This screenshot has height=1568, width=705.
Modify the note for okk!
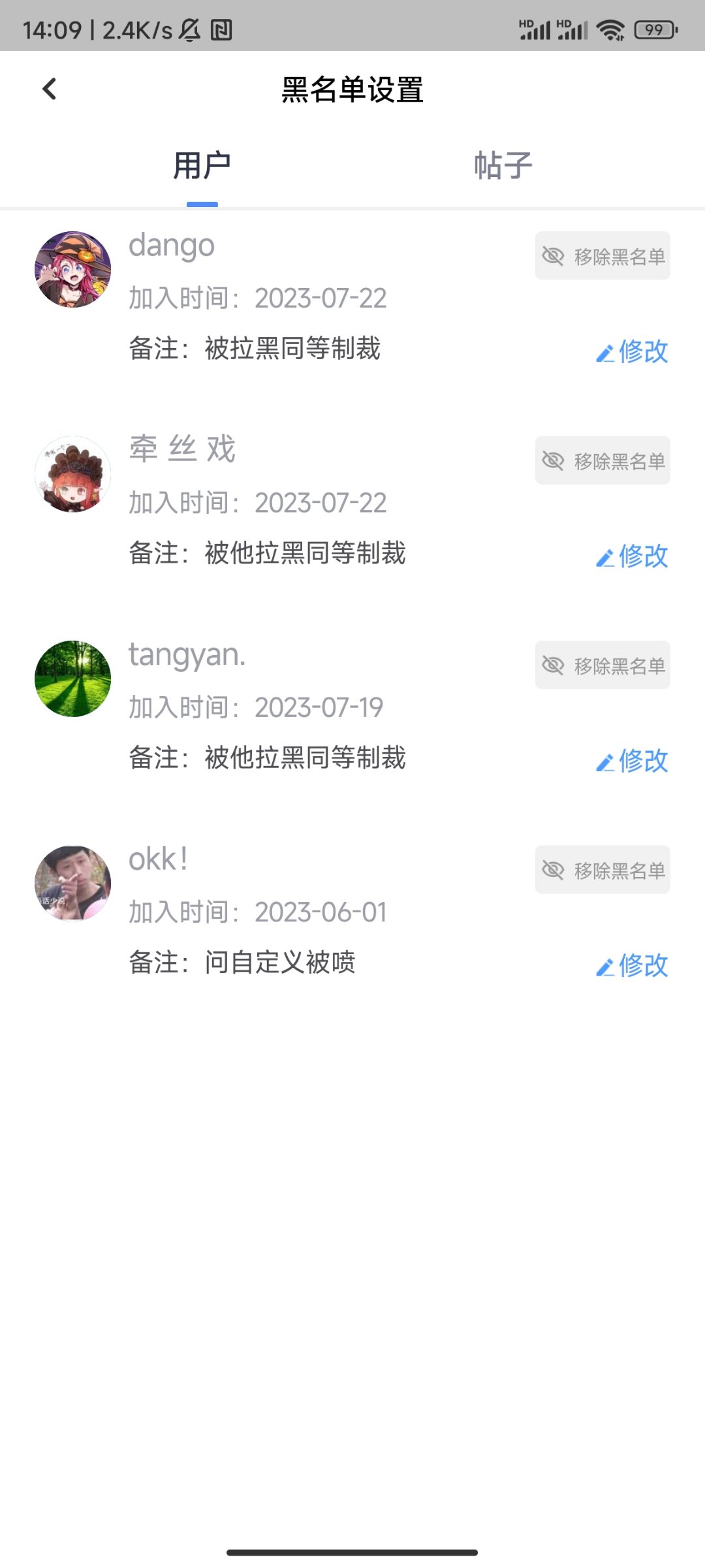tap(632, 966)
